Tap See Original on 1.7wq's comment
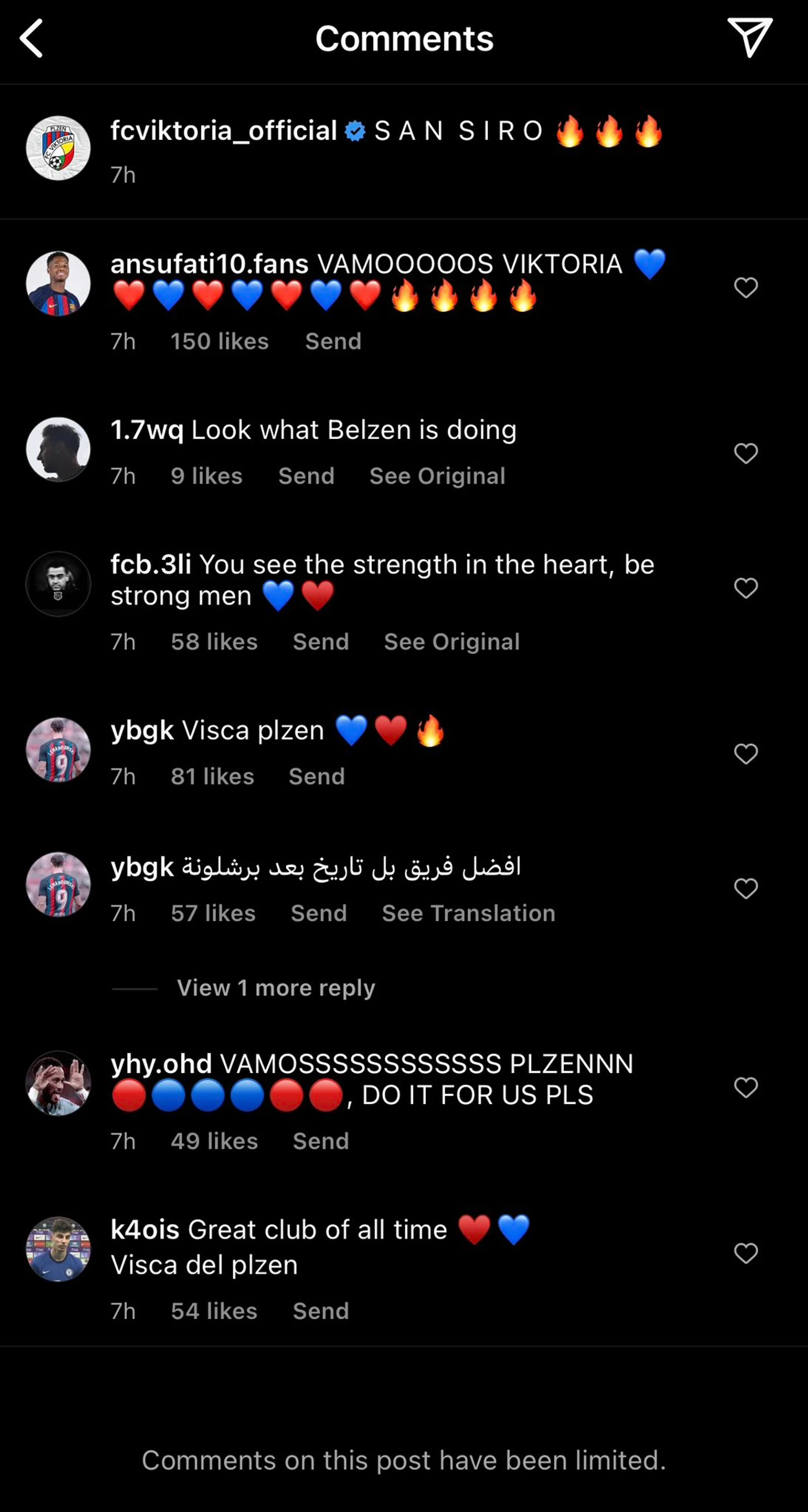808x1512 pixels. [x=437, y=476]
